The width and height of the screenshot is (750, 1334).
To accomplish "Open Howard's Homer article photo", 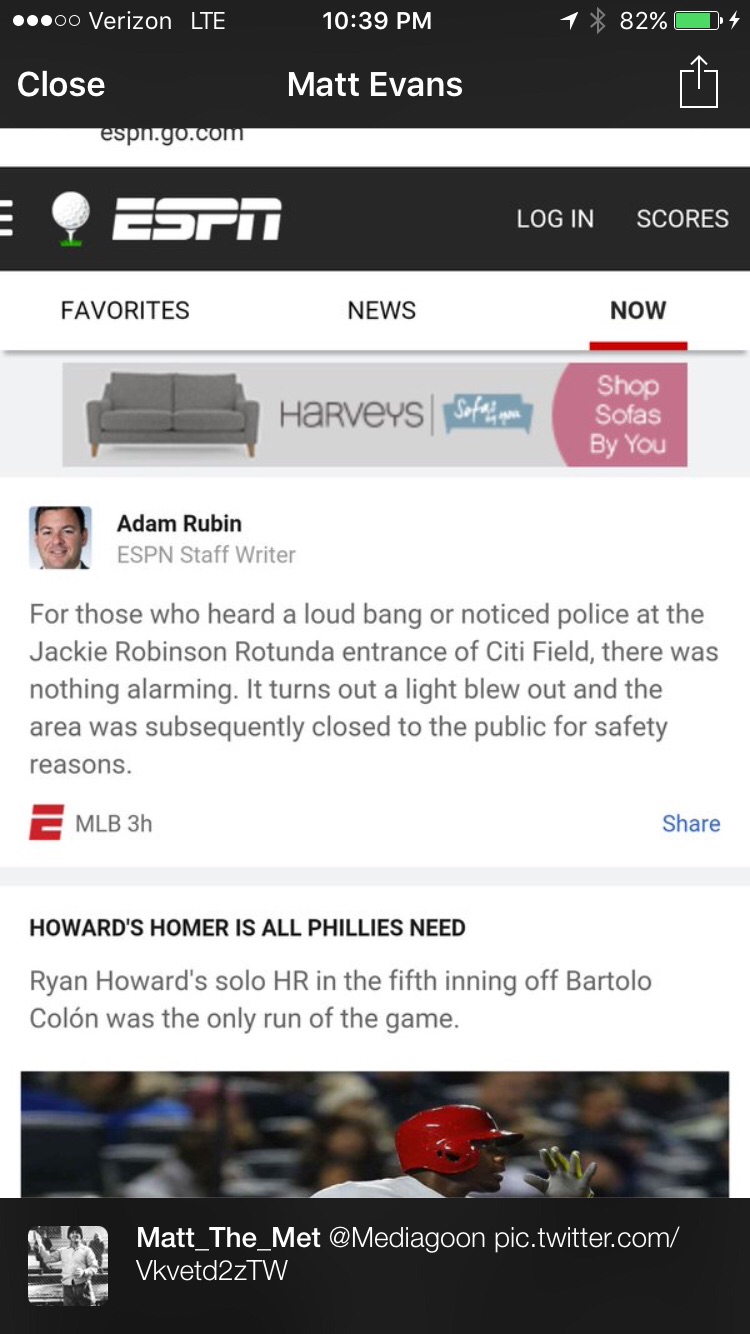I will coord(375,1134).
